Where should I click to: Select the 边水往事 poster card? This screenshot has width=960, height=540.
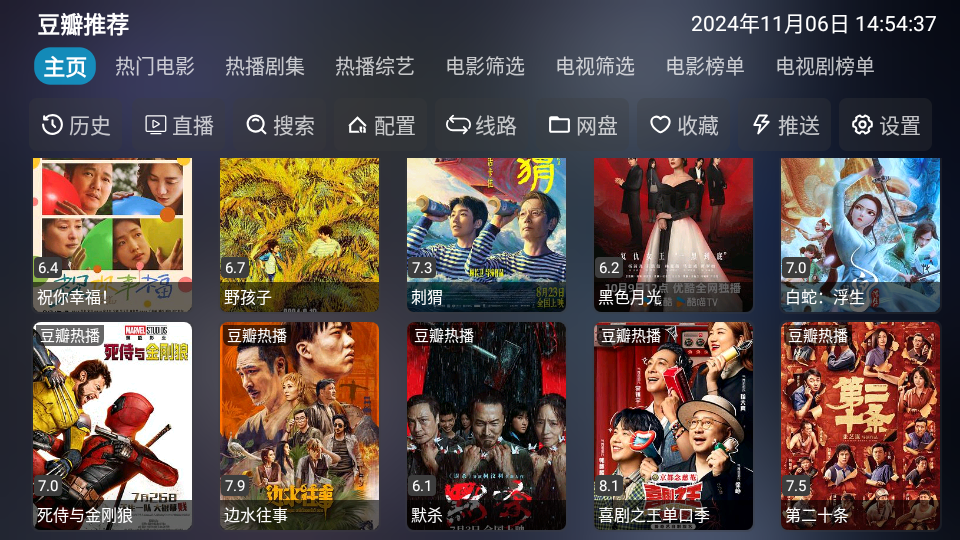coord(299,425)
